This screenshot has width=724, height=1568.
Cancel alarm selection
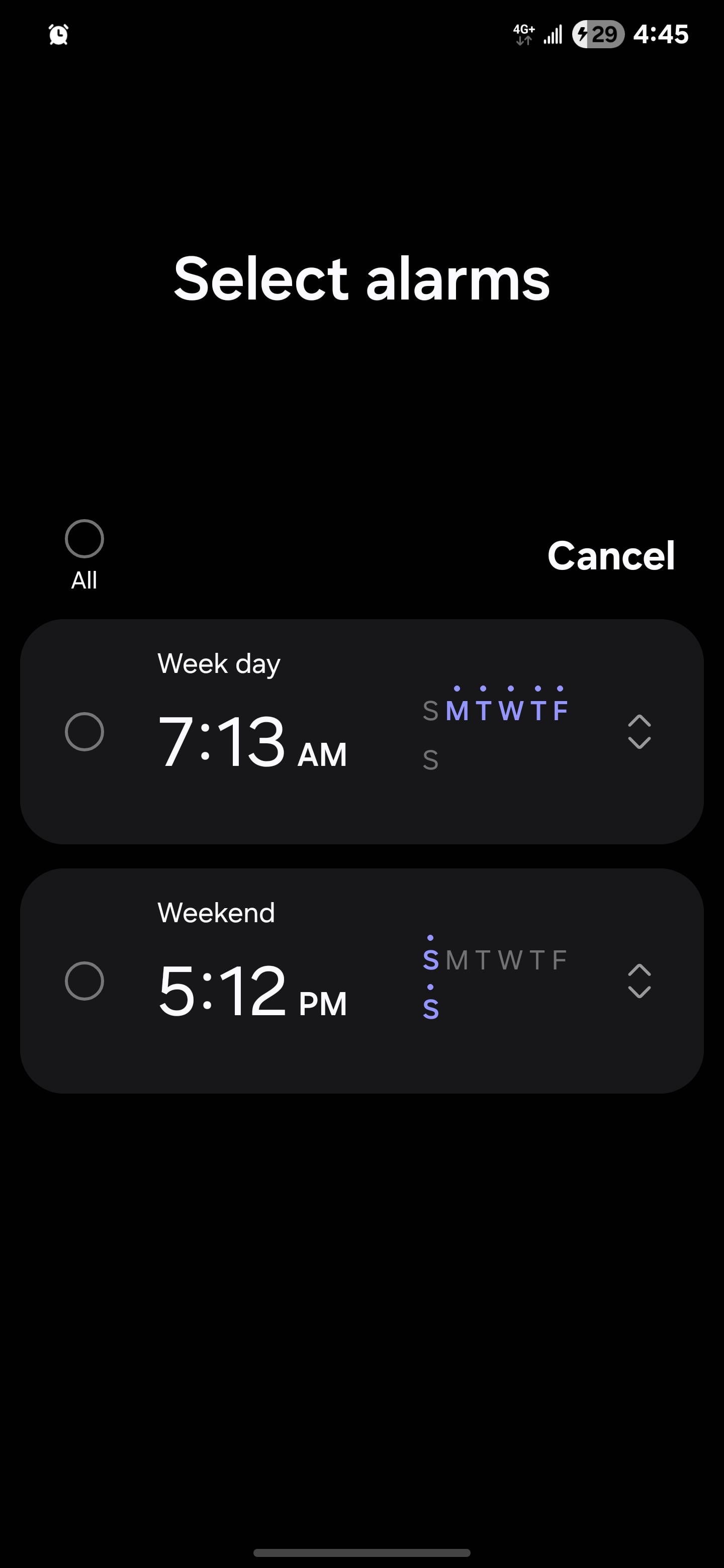(x=611, y=556)
